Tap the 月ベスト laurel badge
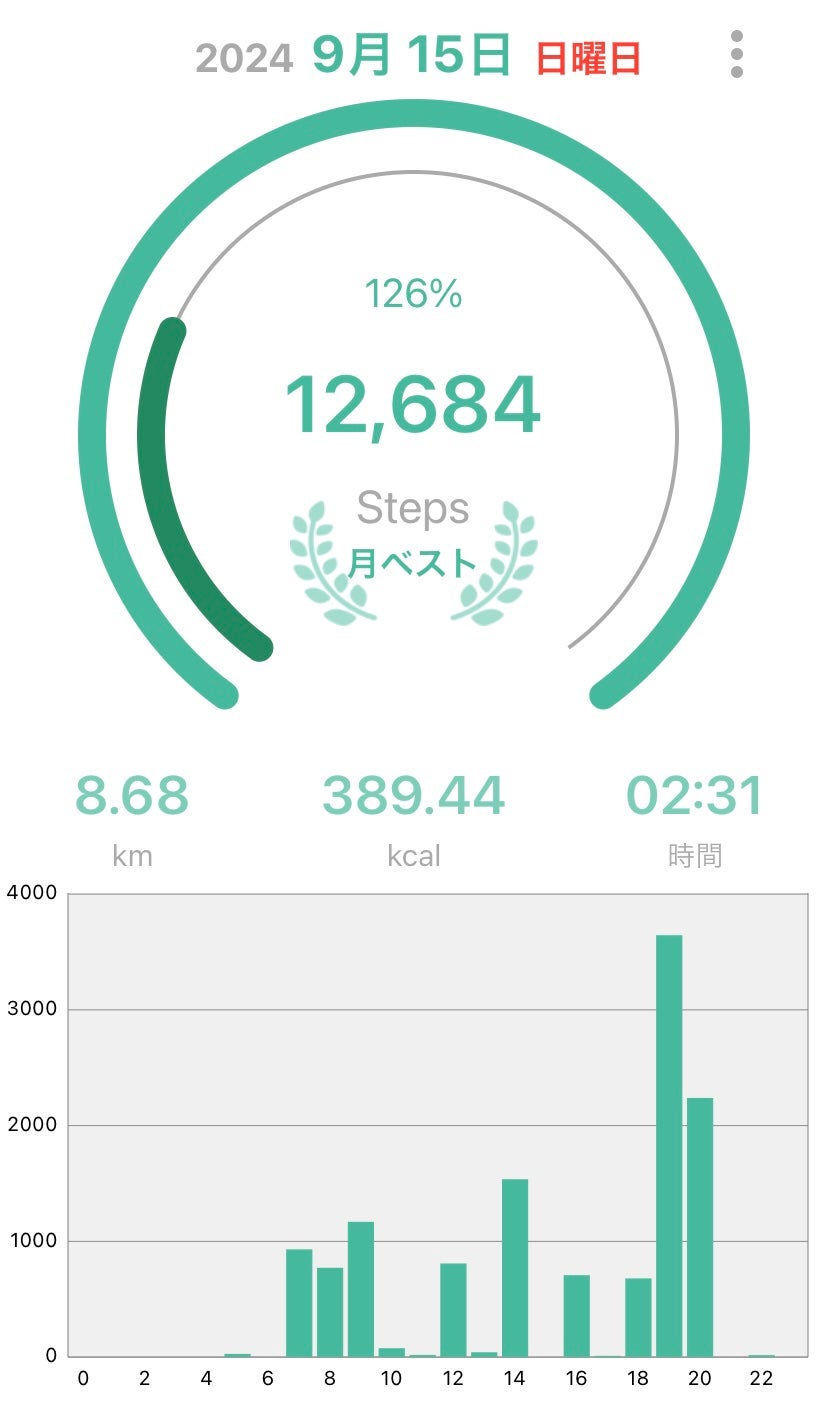828x1401 pixels. coord(414,562)
